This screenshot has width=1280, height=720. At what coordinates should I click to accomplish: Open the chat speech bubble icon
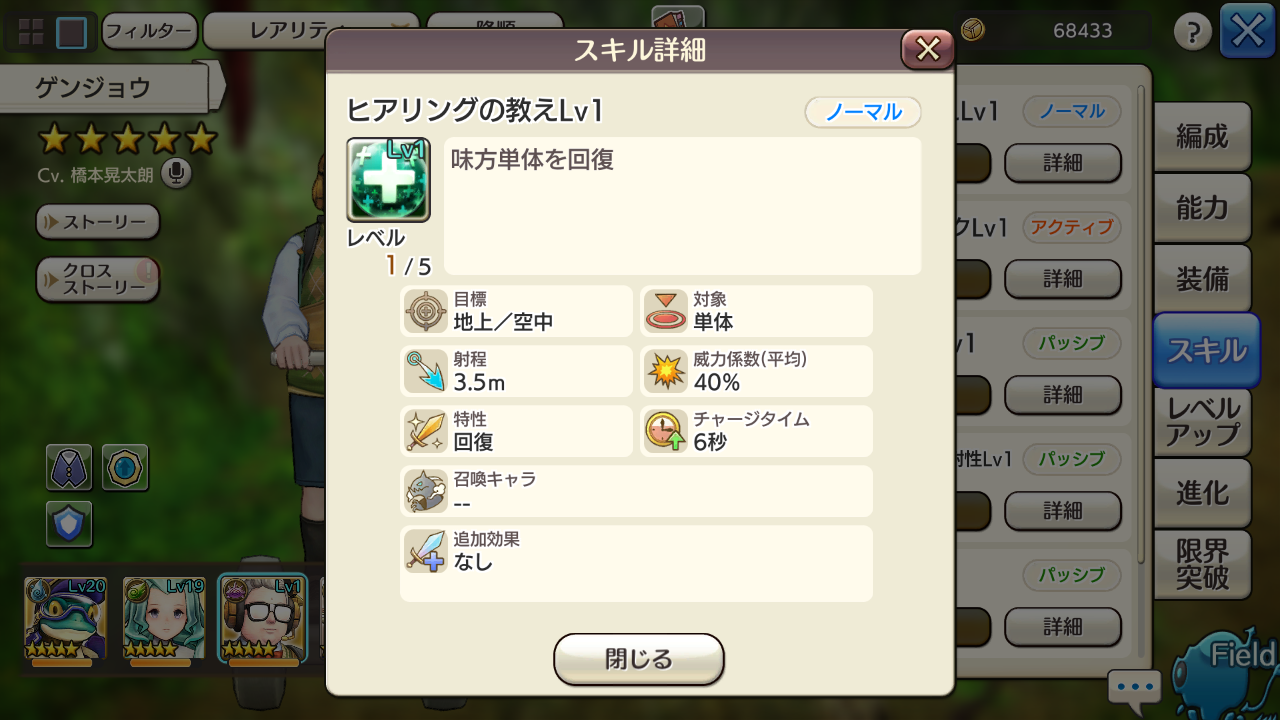(1134, 688)
